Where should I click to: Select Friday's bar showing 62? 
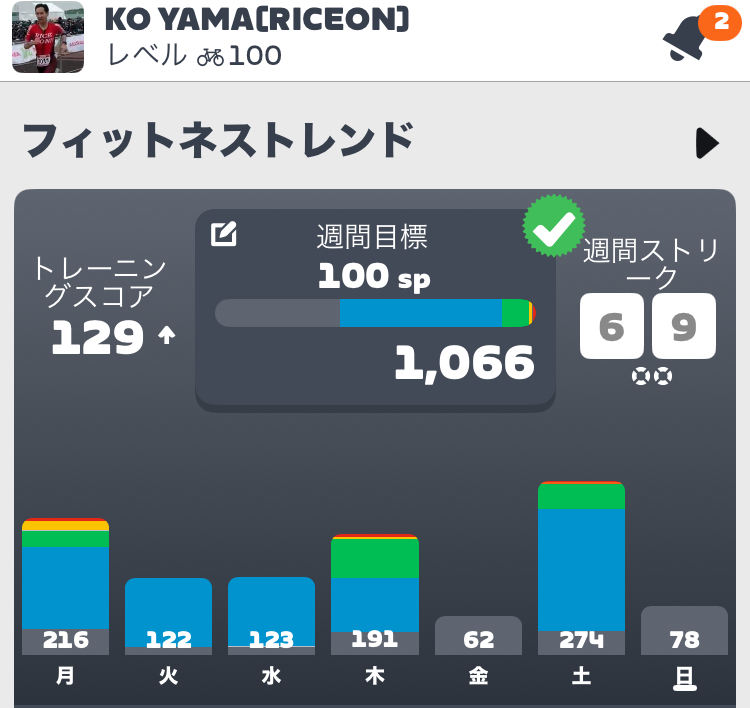(x=478, y=636)
